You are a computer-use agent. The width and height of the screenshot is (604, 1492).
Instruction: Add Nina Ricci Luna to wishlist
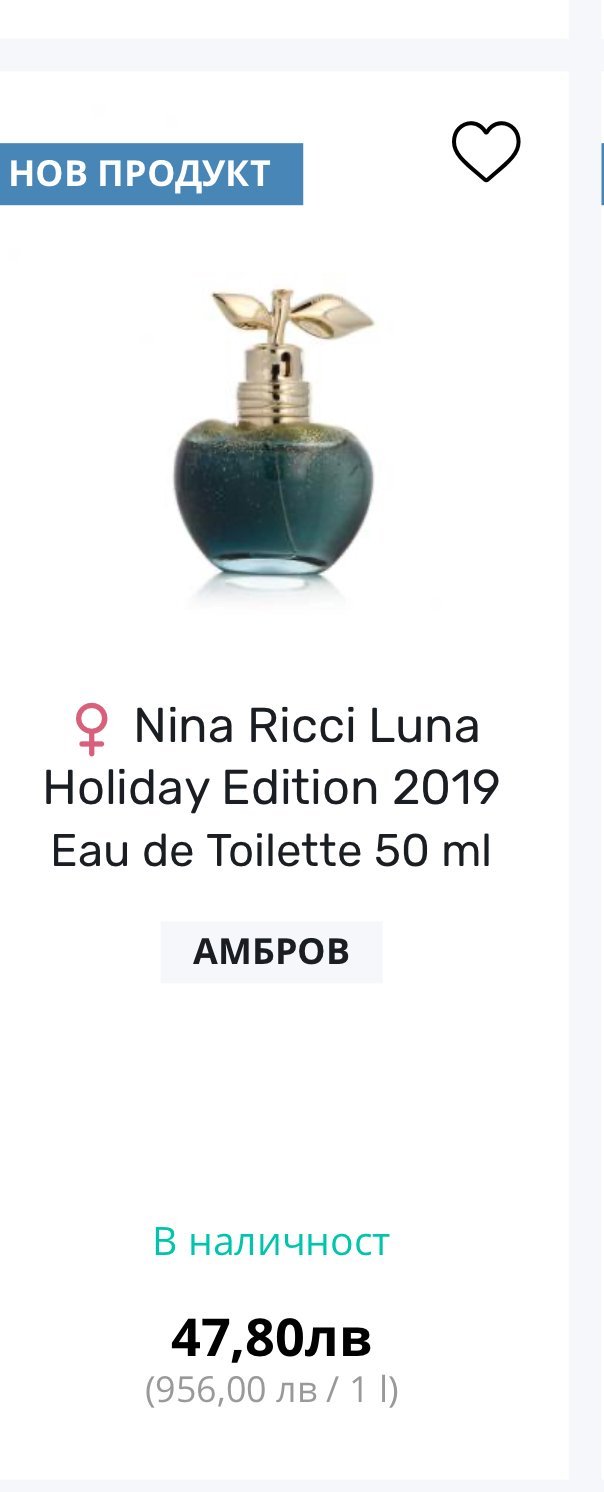[486, 151]
